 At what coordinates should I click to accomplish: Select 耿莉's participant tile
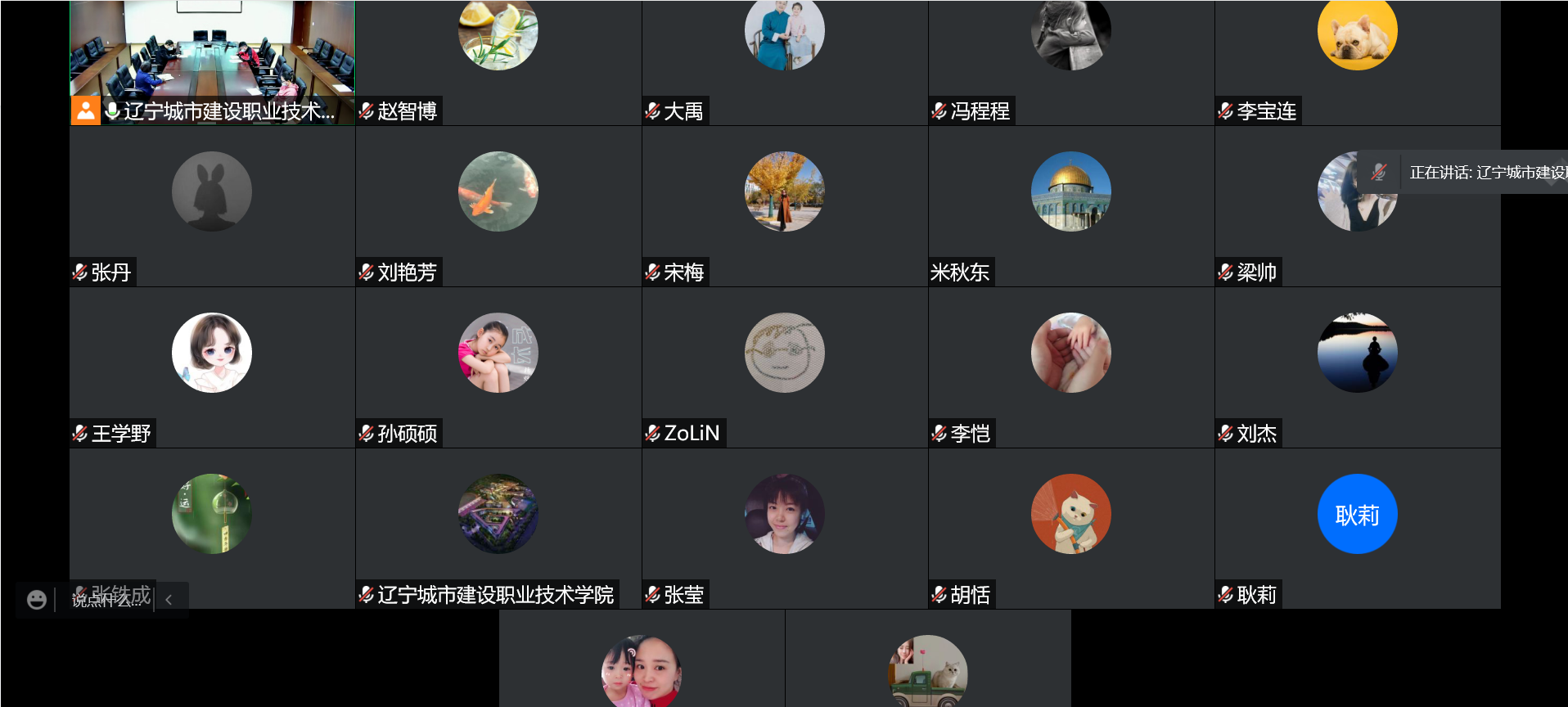(1358, 528)
